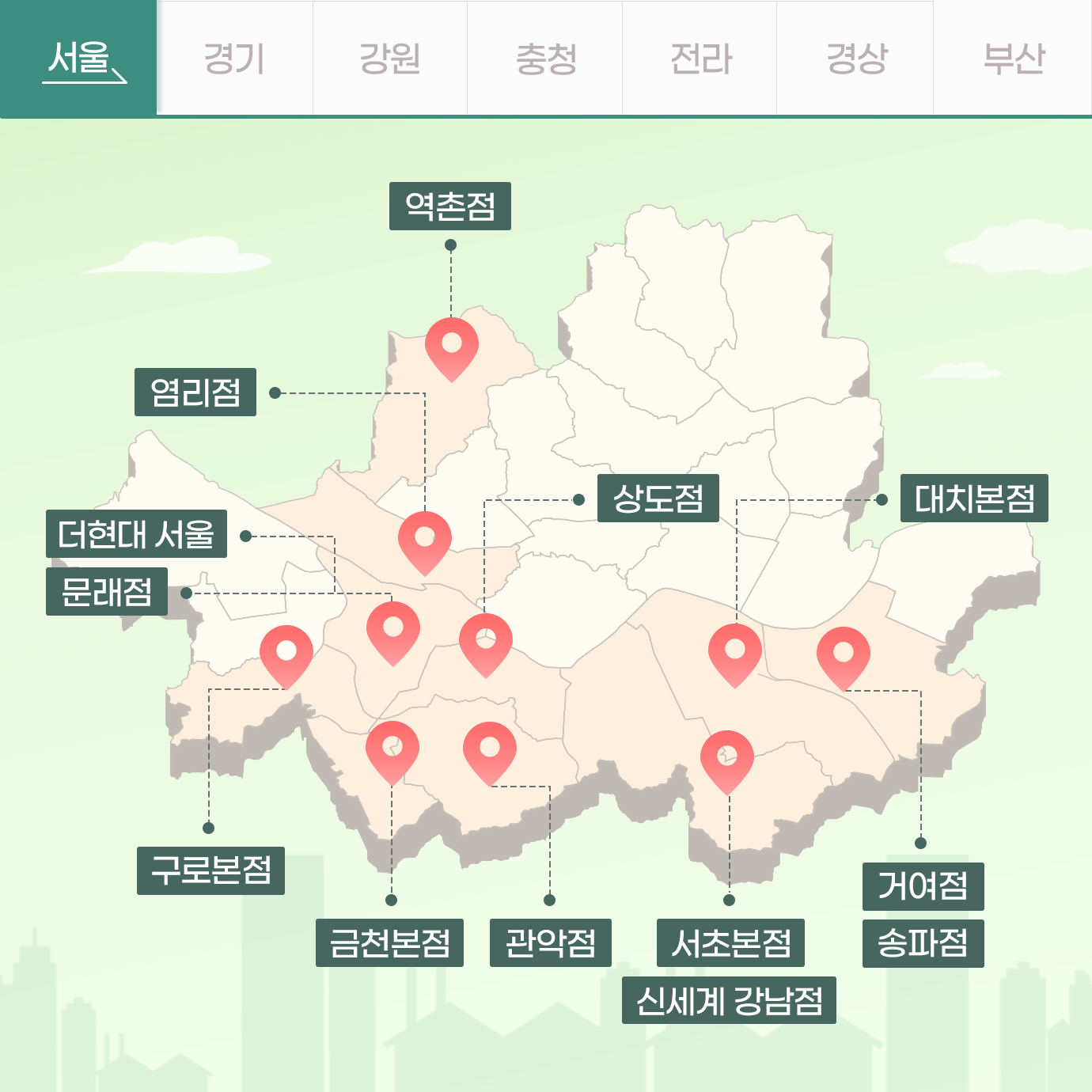Select the 상도점 store label

coord(658,499)
